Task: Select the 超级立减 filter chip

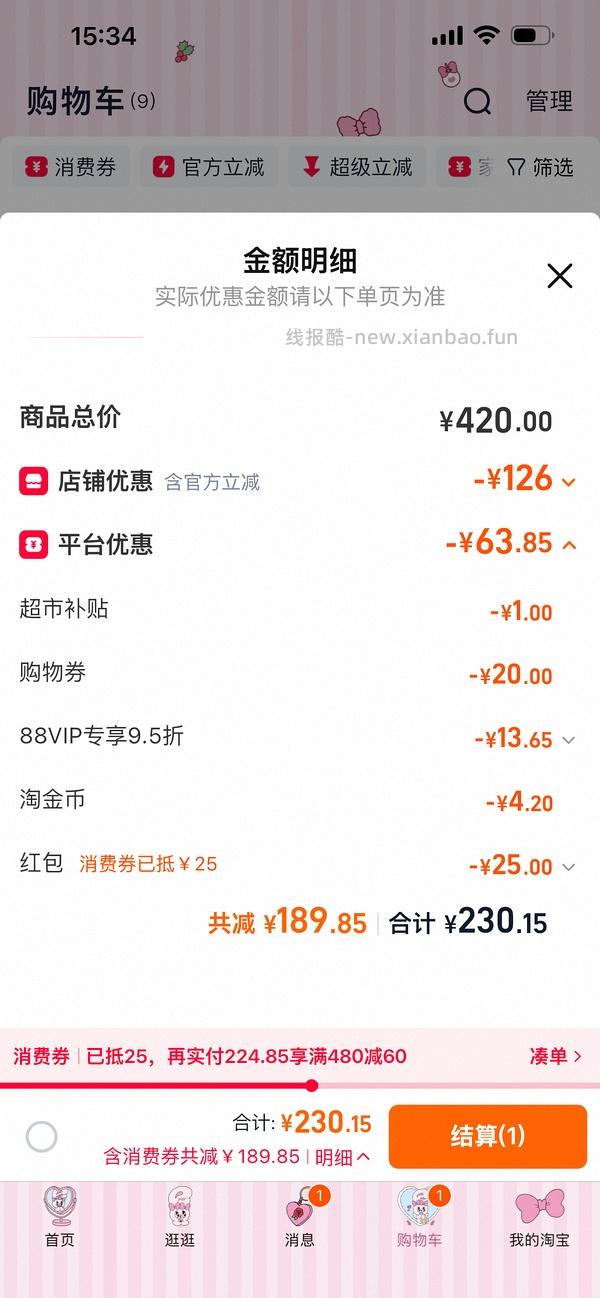Action: tap(357, 167)
